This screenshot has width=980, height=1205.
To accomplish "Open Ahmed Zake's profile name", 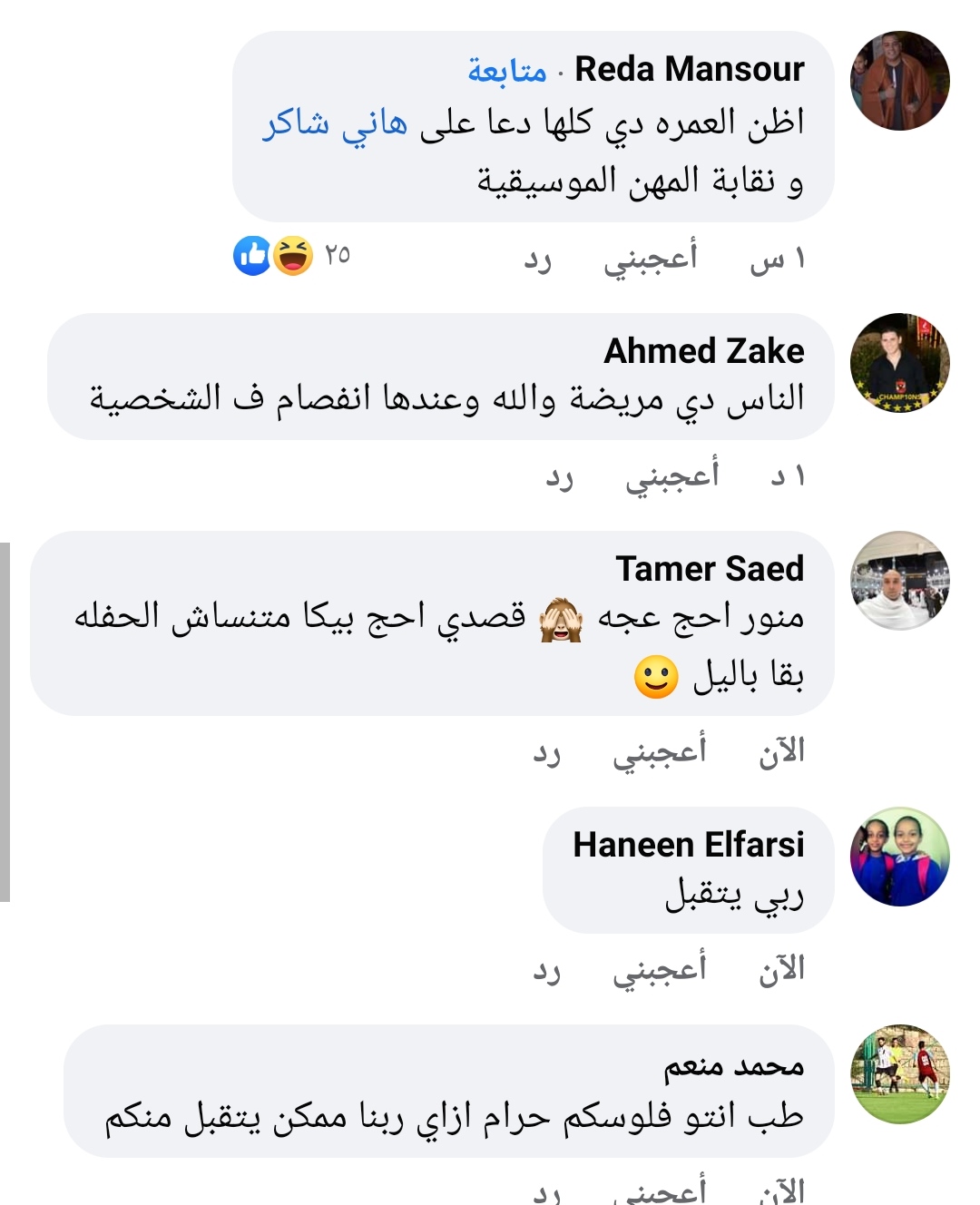I will [704, 351].
